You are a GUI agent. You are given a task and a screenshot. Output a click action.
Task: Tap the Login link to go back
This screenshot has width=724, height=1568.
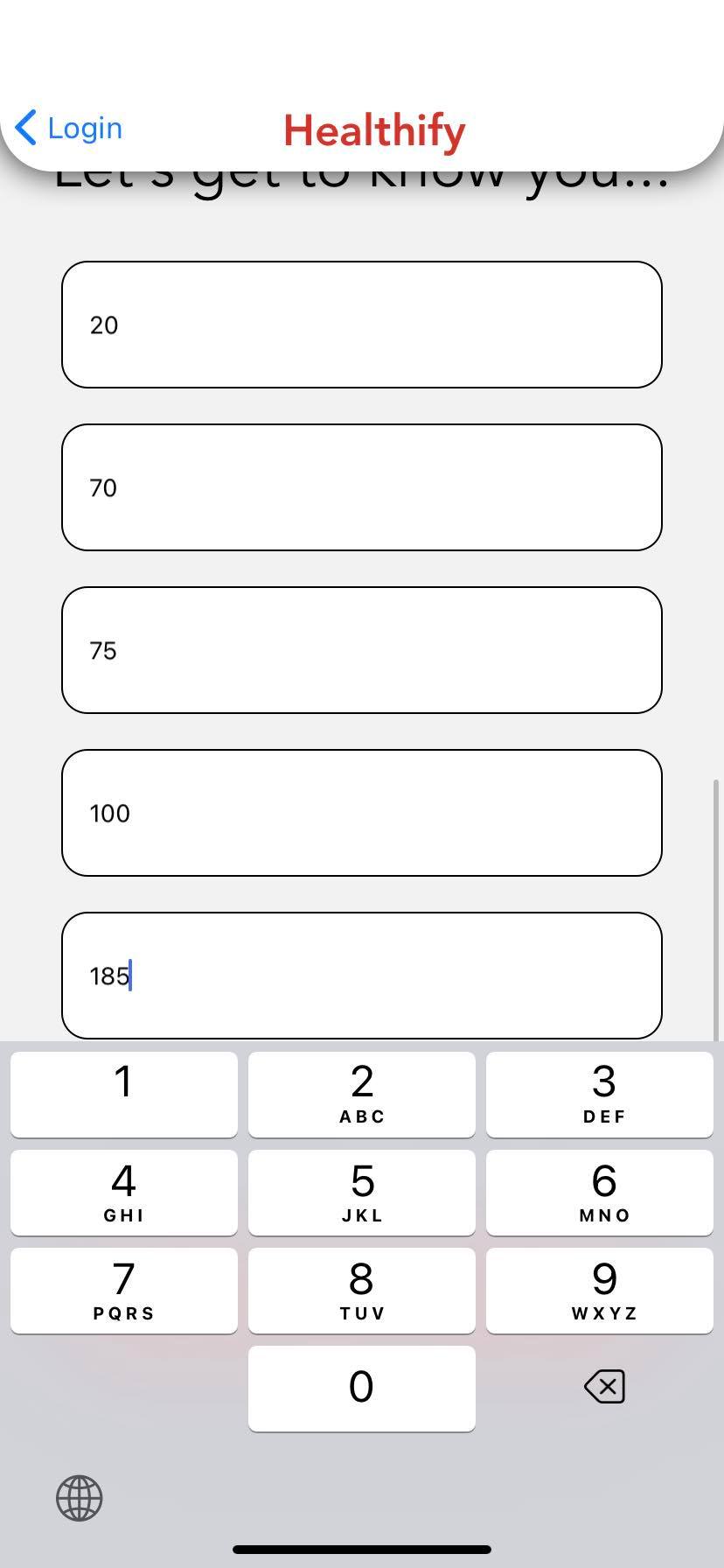click(x=85, y=128)
